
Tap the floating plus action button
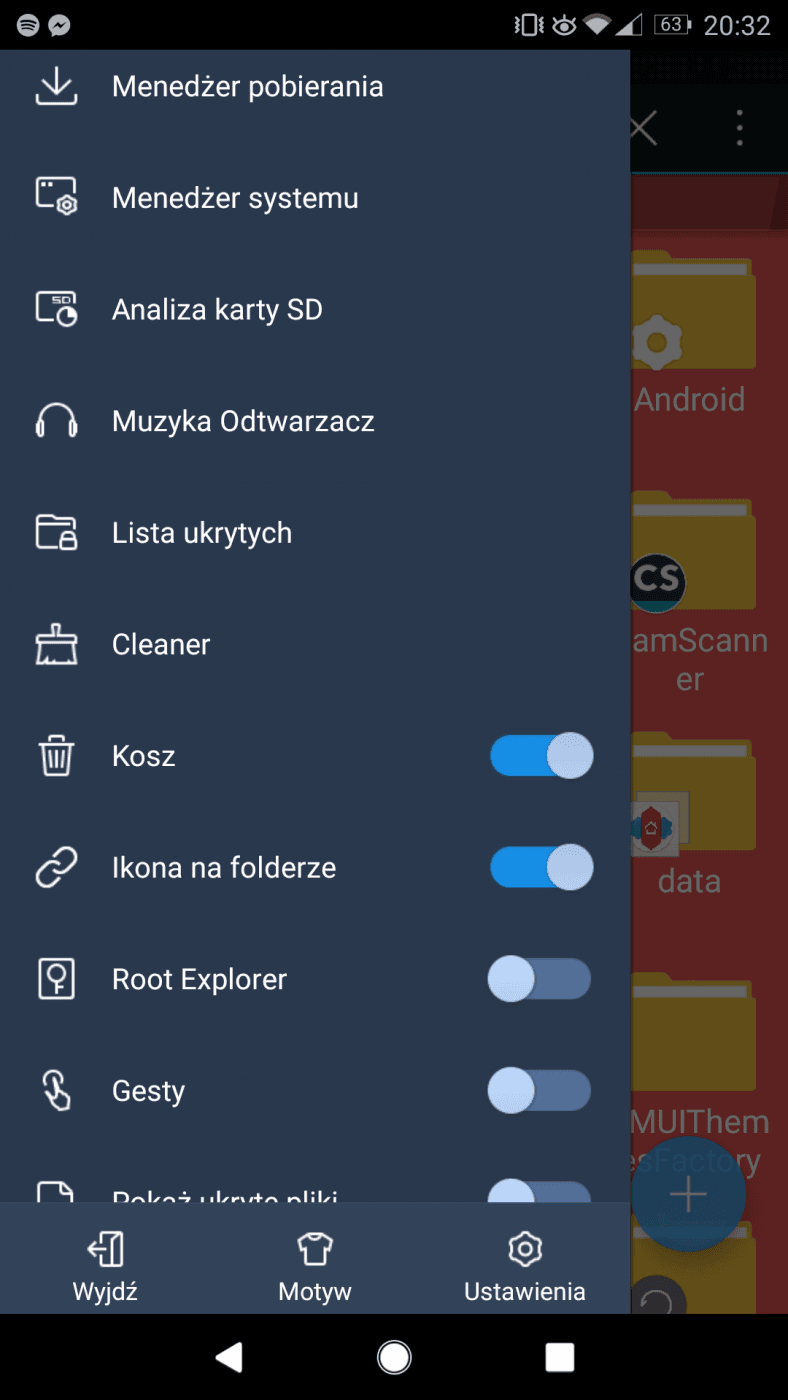[x=688, y=1194]
